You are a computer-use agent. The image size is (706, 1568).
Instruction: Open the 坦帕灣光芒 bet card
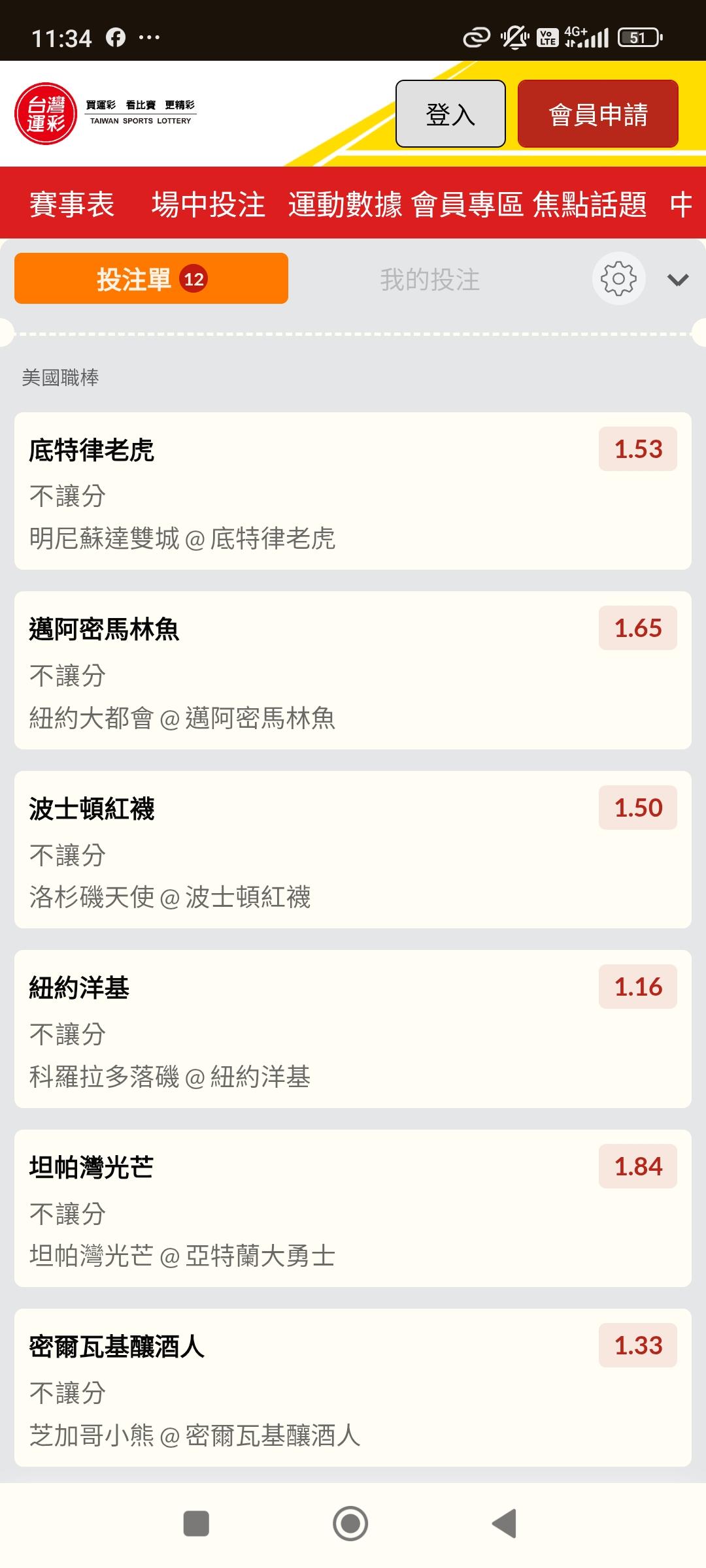(353, 1208)
